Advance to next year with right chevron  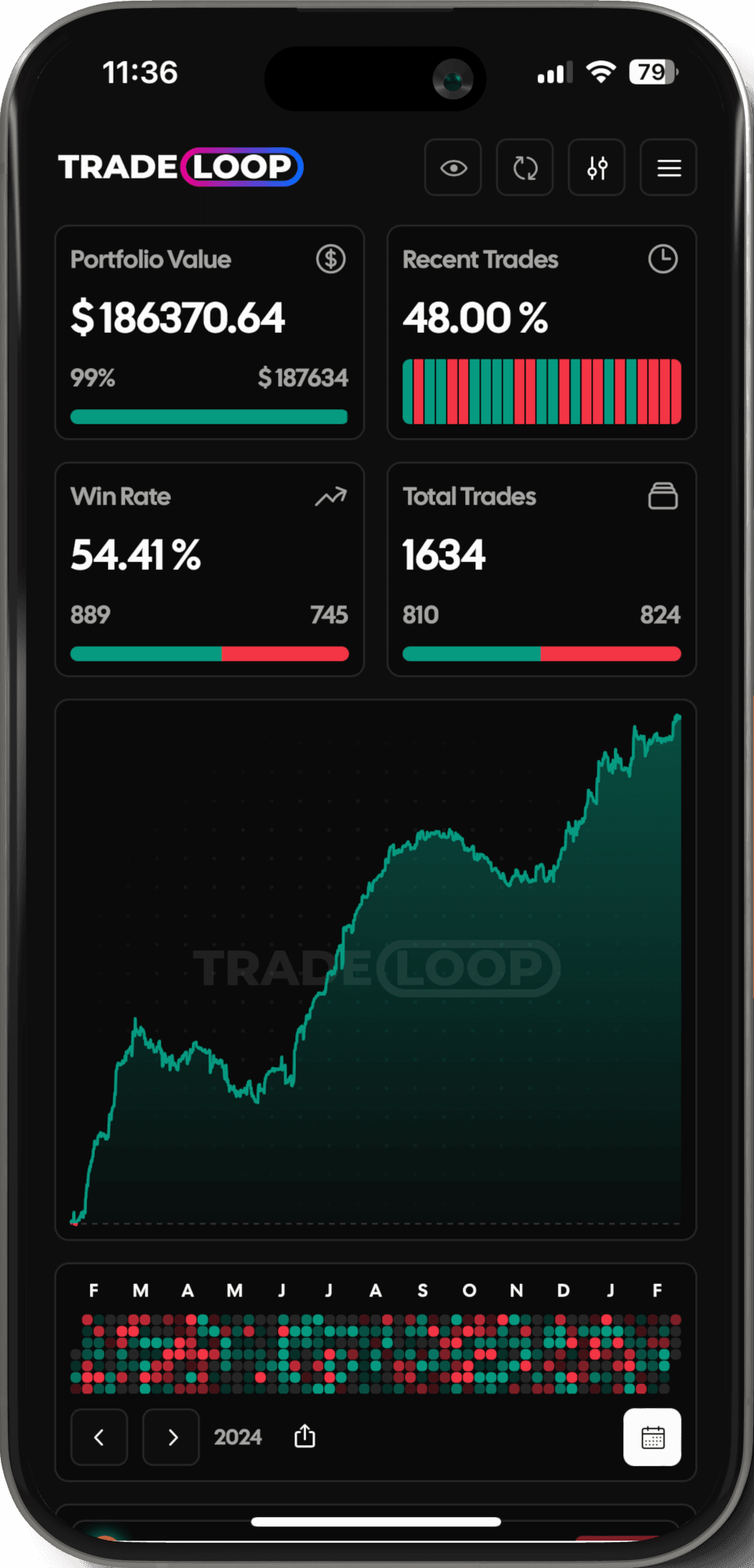171,1437
